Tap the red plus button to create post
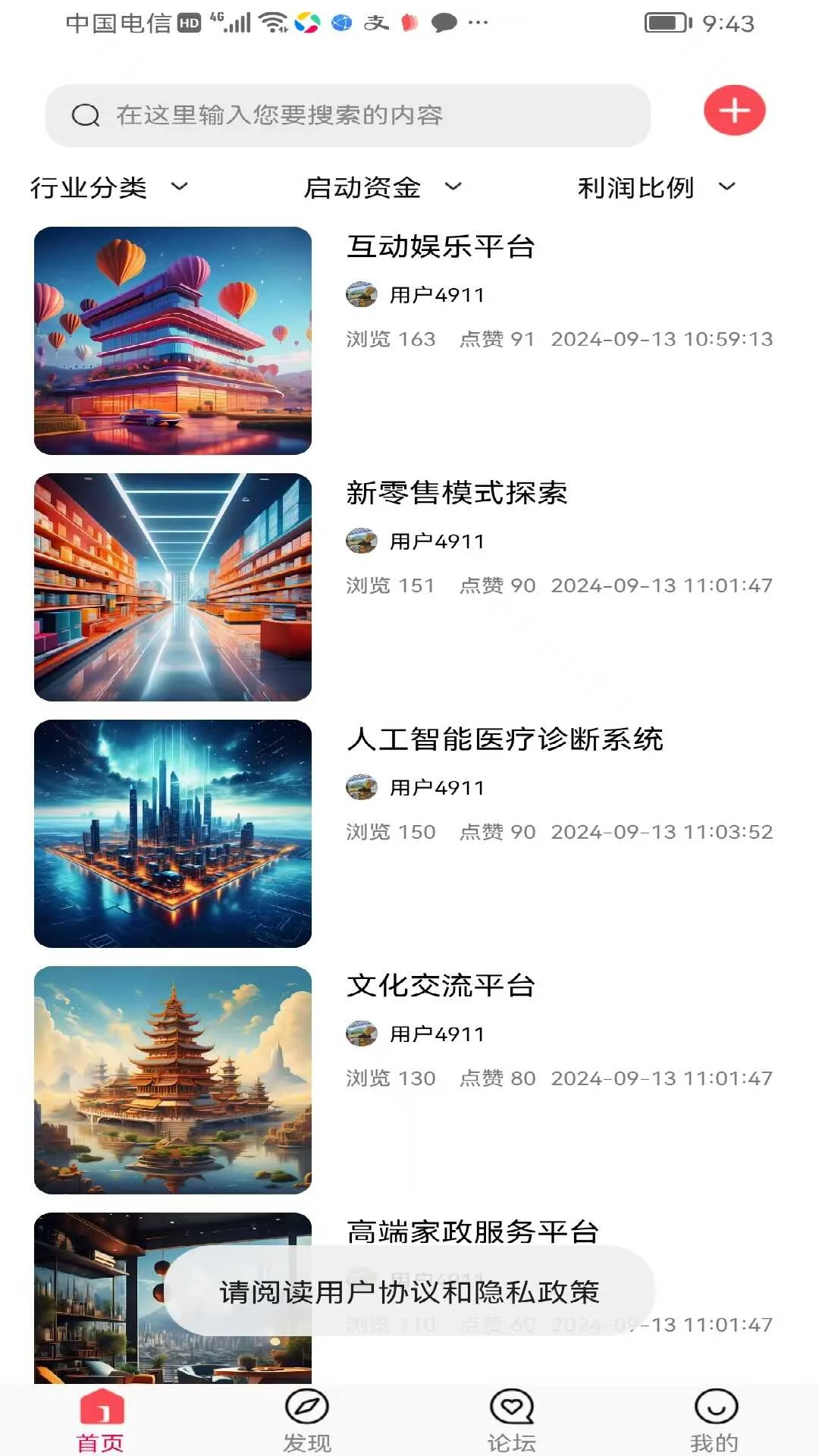The height and width of the screenshot is (1456, 819). point(733,111)
